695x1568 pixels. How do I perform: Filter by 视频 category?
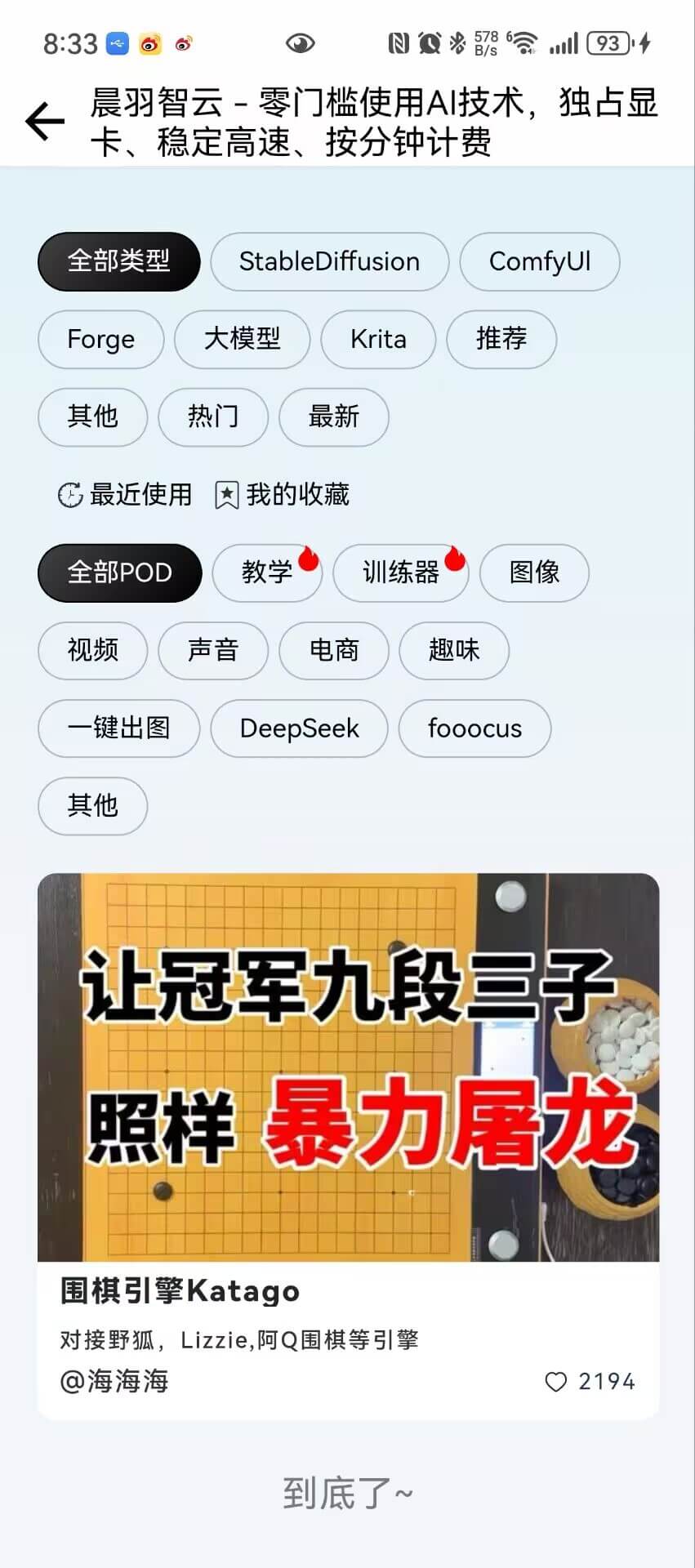click(92, 650)
